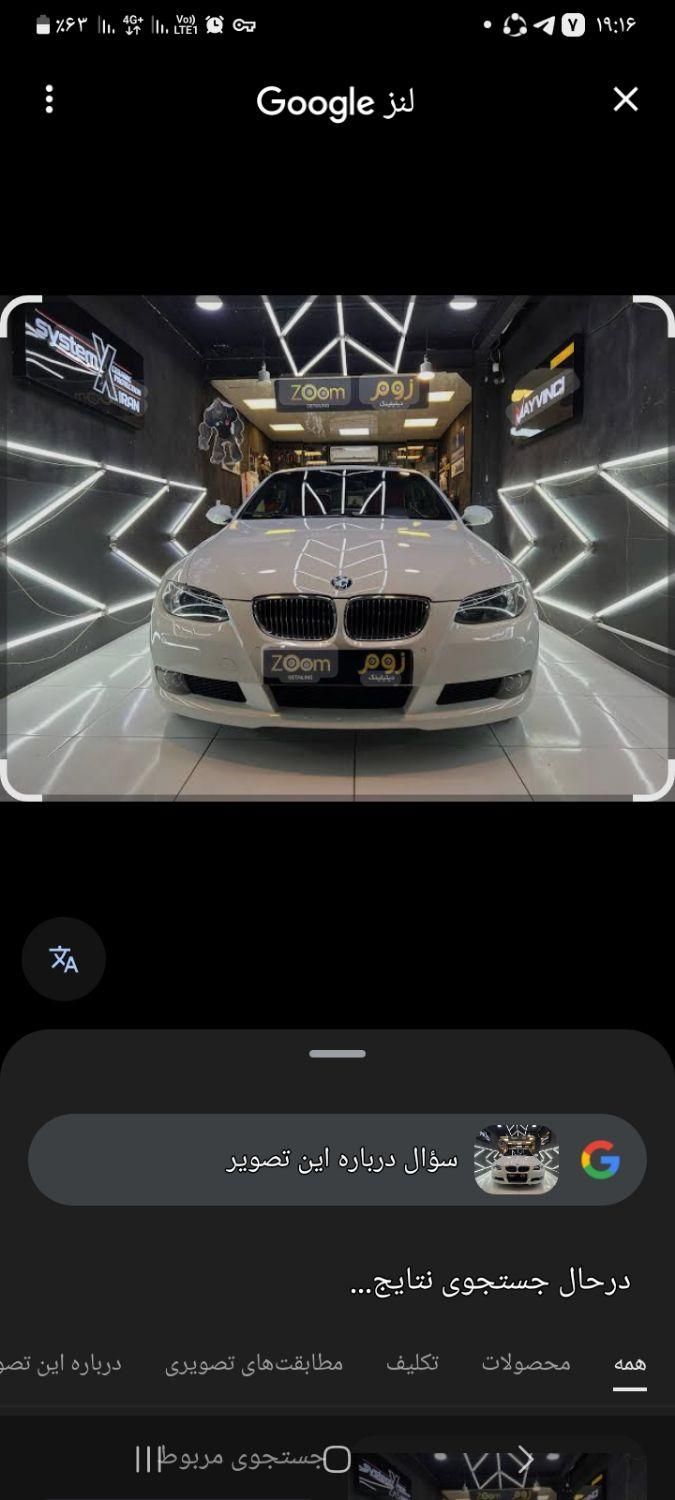Tap the bottom sheet drag handle

pos(337,1054)
